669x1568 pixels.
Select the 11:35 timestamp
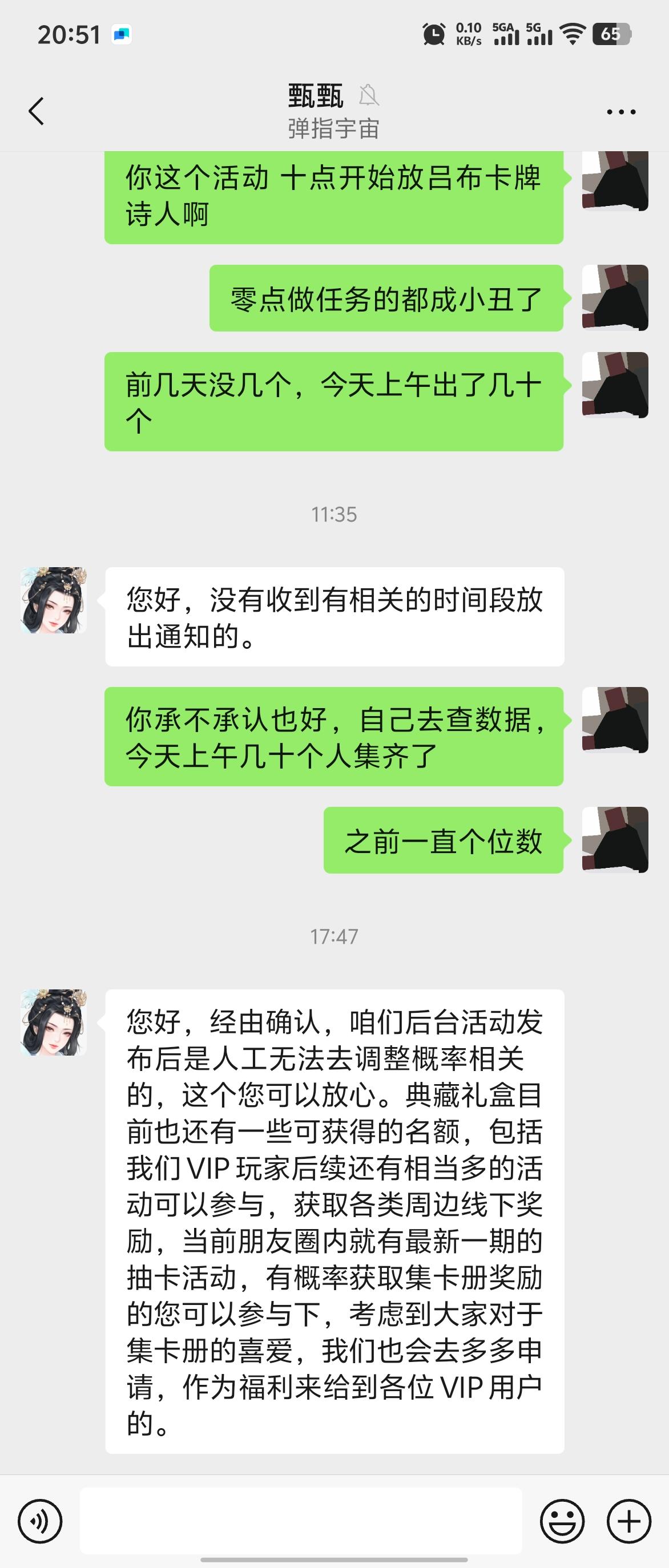click(x=334, y=513)
